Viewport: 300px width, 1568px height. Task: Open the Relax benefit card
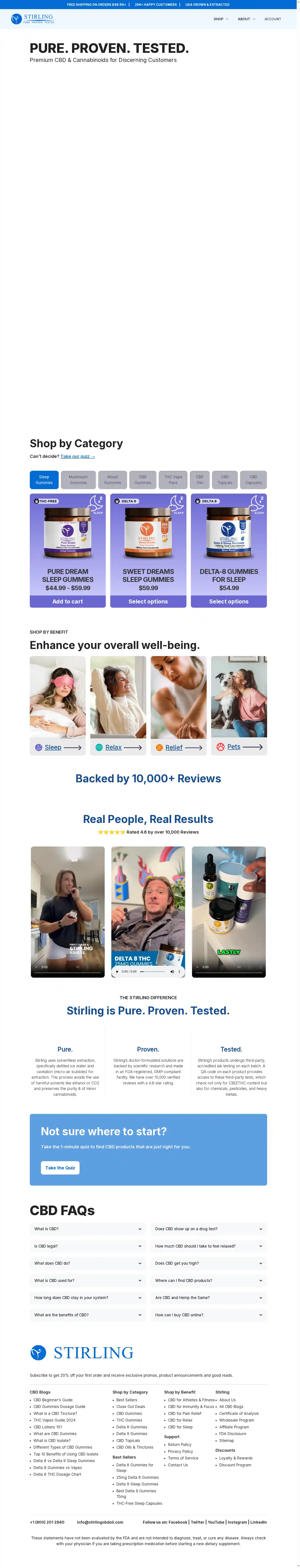click(118, 747)
